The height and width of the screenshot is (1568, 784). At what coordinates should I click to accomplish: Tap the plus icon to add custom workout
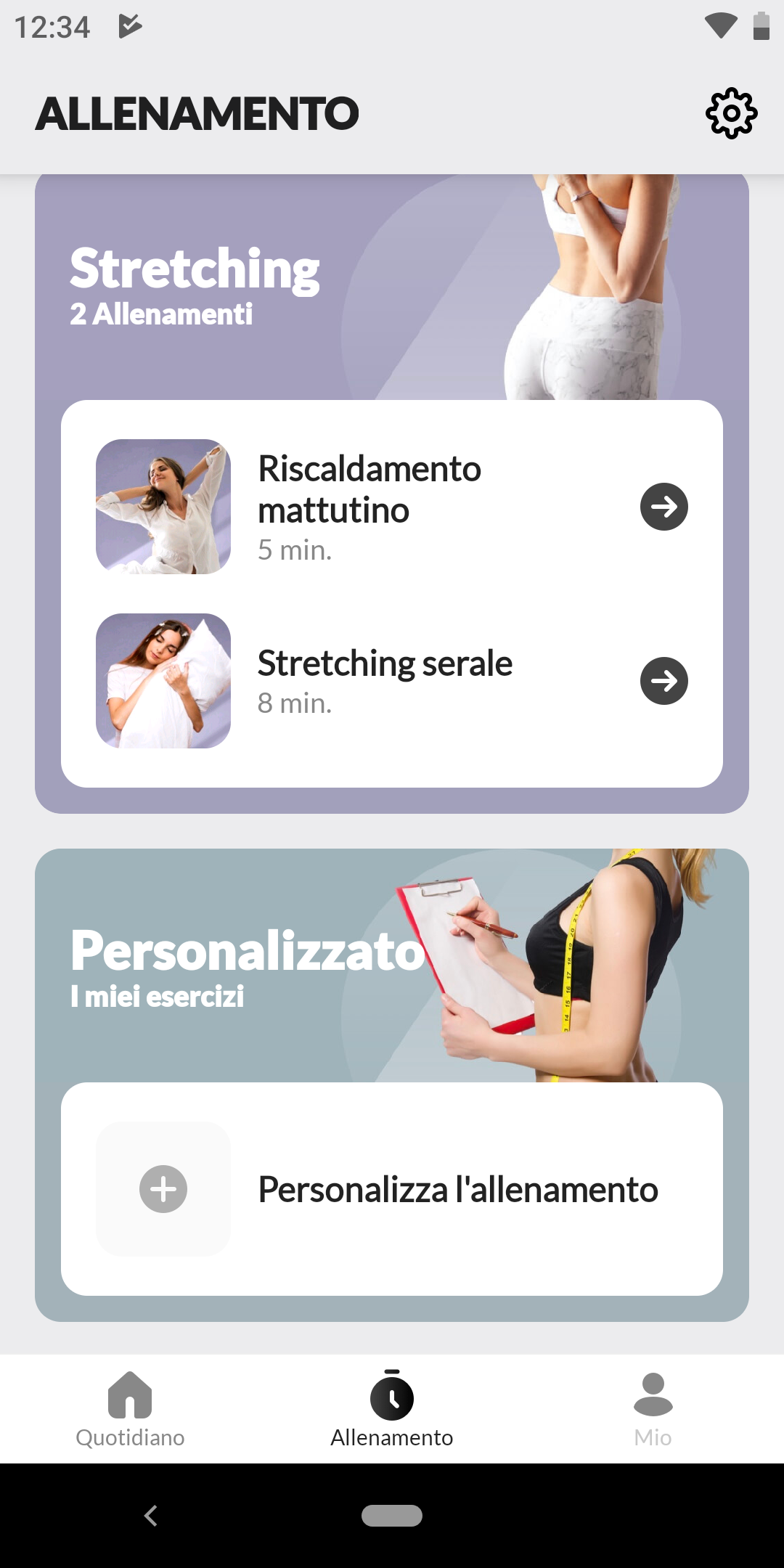tap(163, 1189)
